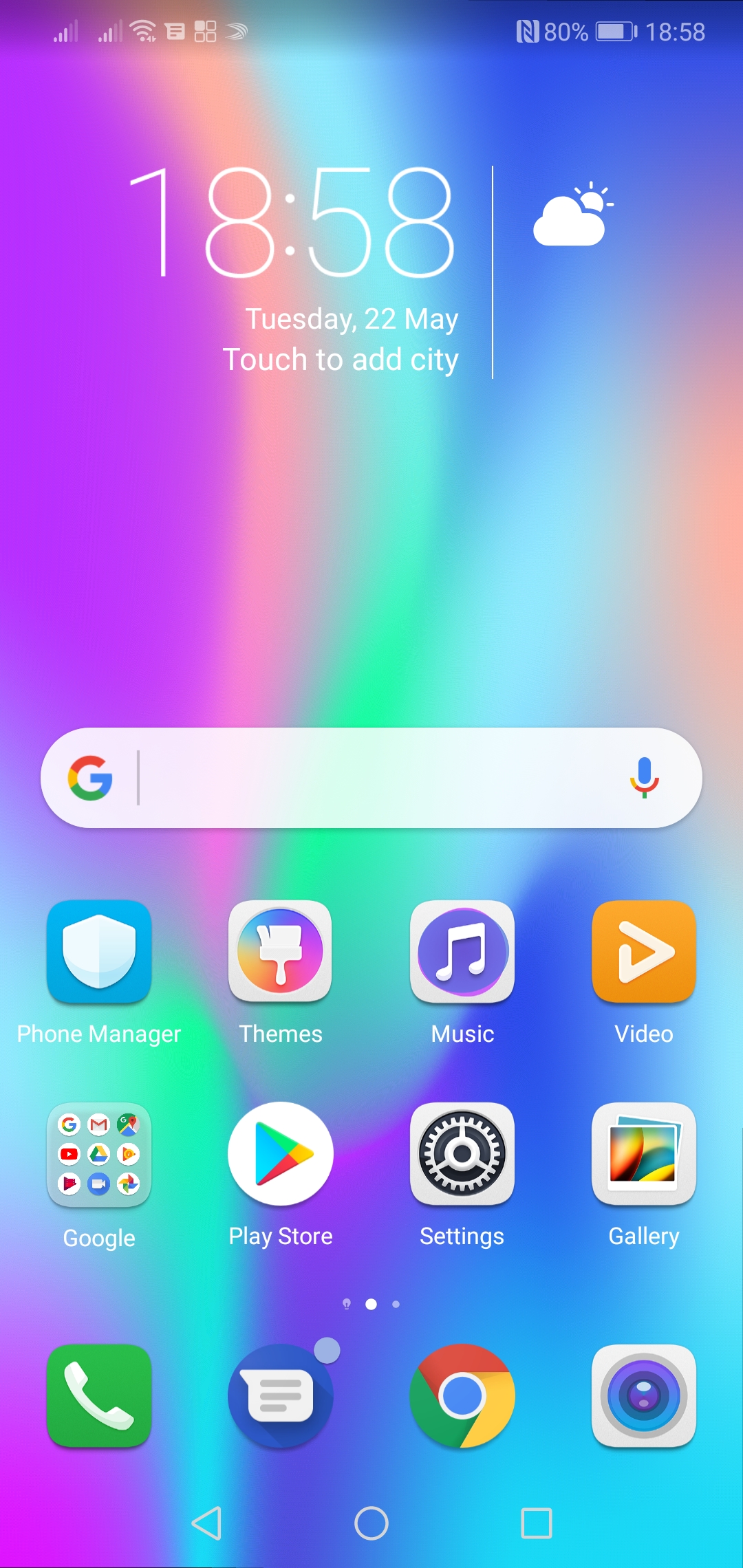Viewport: 743px width, 1568px height.
Task: Tap the system recent apps button
Action: tap(537, 1523)
